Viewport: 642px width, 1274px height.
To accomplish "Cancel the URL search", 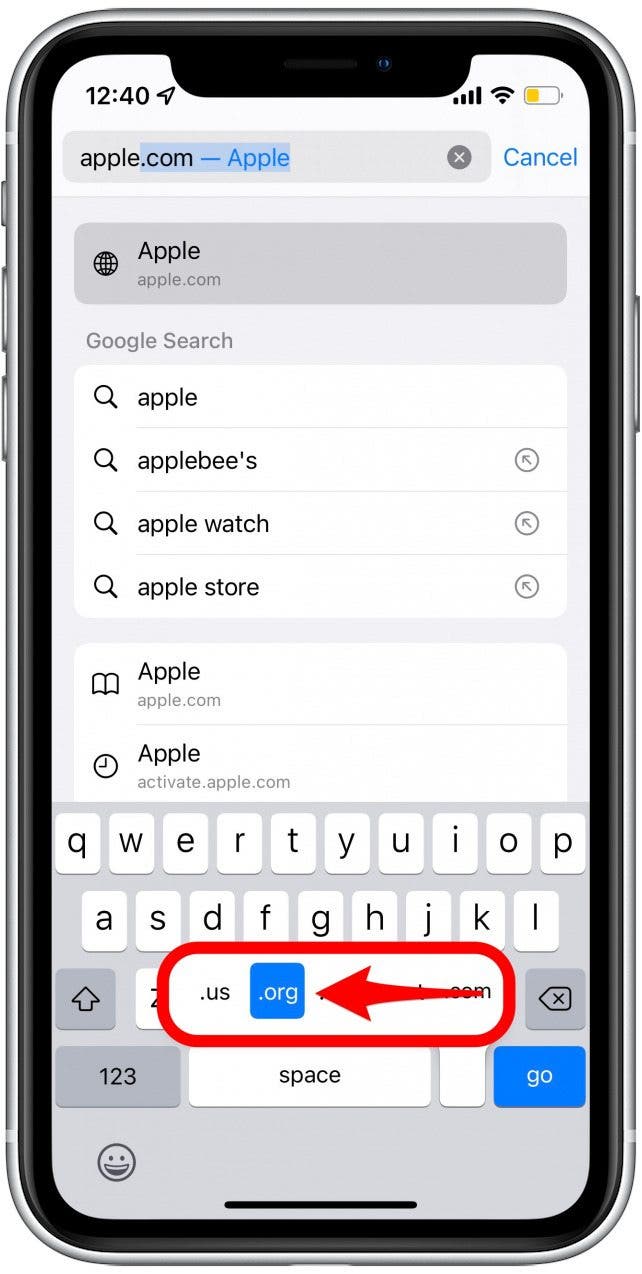I will pos(540,157).
